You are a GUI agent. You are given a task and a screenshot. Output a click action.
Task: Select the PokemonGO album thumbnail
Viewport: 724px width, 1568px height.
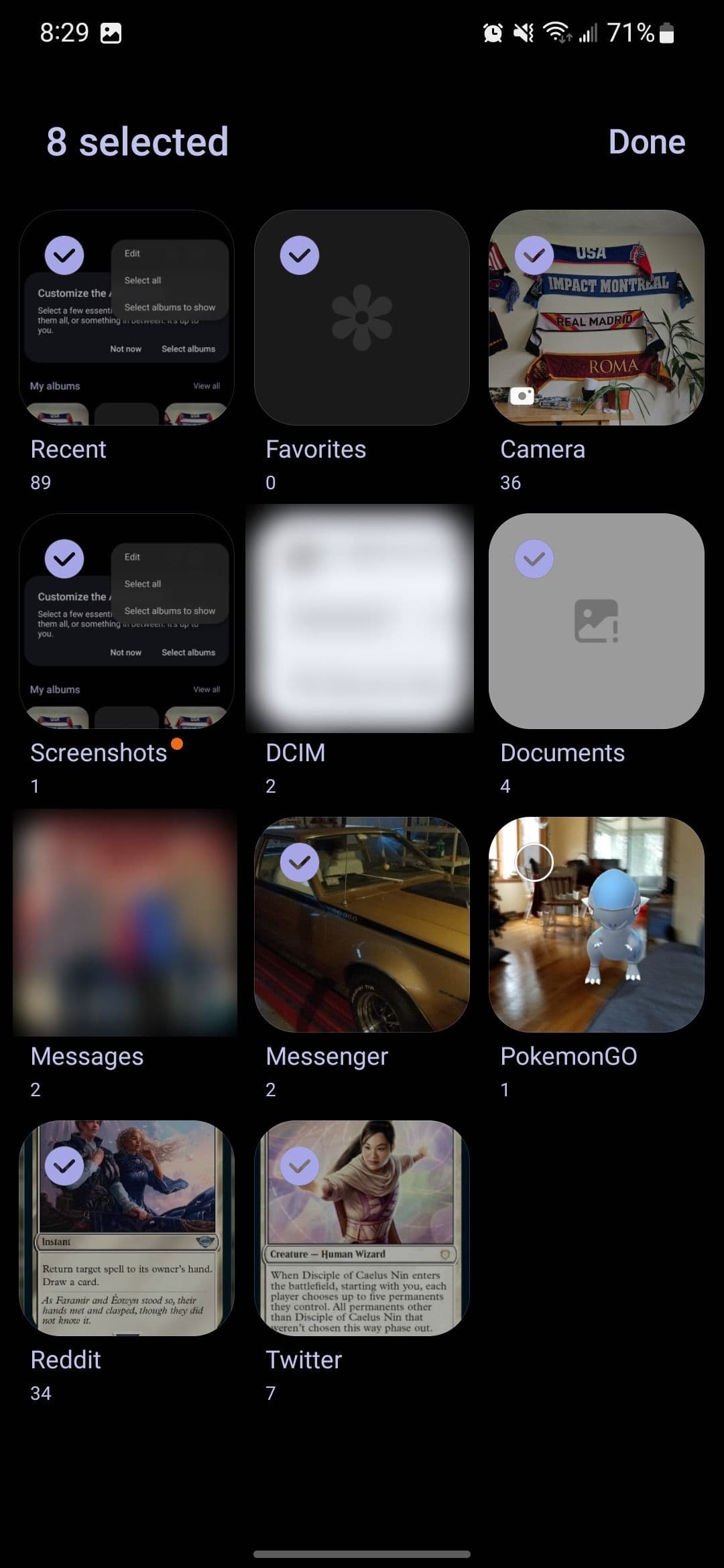click(597, 923)
